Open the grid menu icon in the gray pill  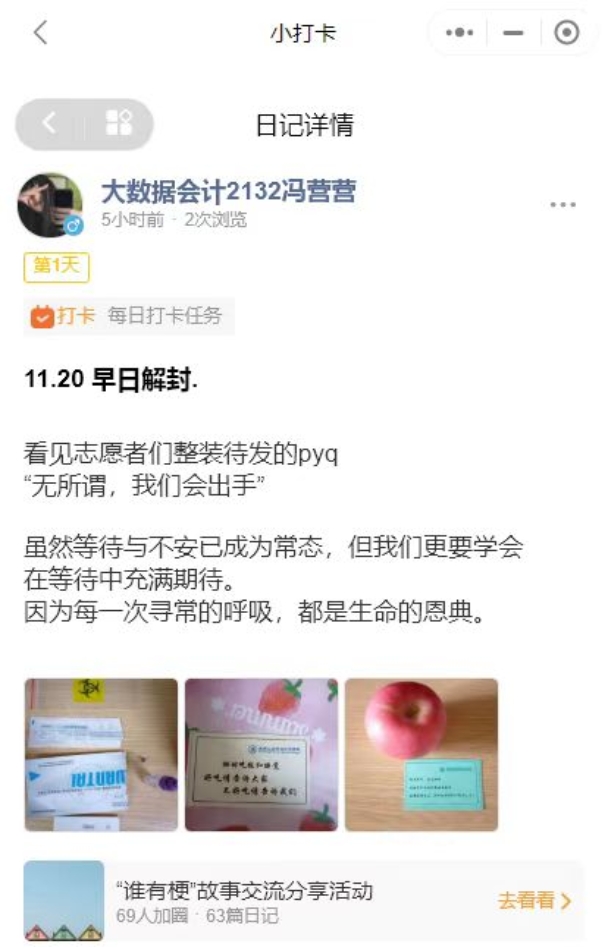[x=119, y=124]
